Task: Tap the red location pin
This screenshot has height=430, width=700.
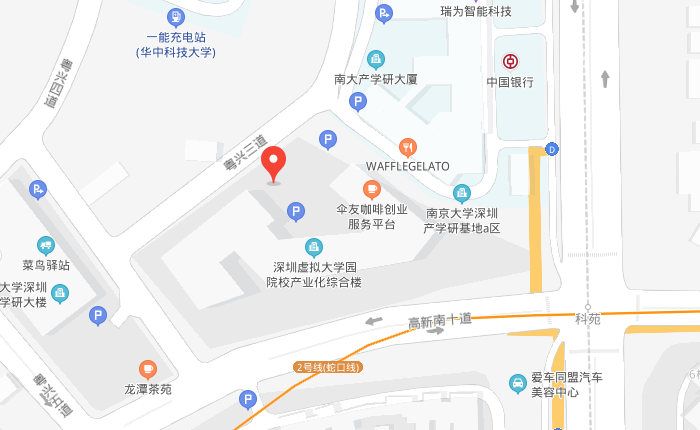Action: pyautogui.click(x=273, y=161)
